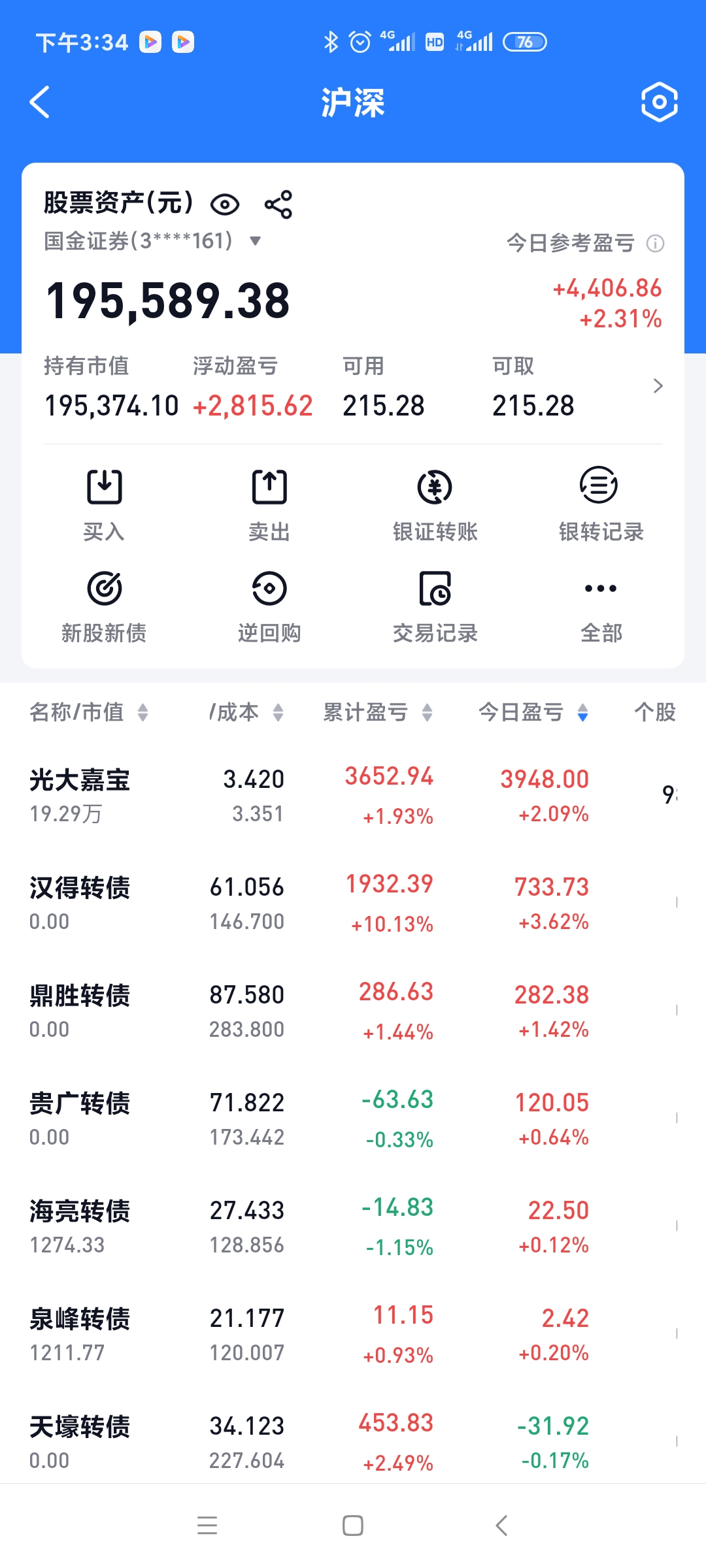Screen dimensions: 706x1568
Task: Sort holdings by 名称/市值
Action: [89, 712]
